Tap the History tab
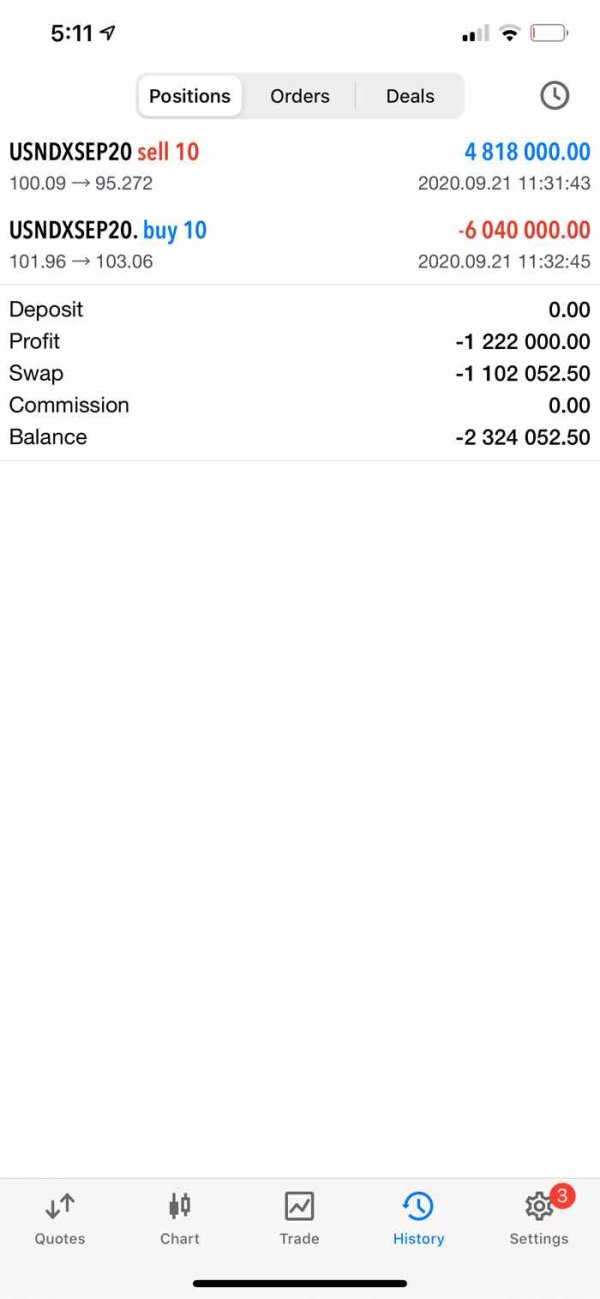600x1299 pixels. 418,1218
